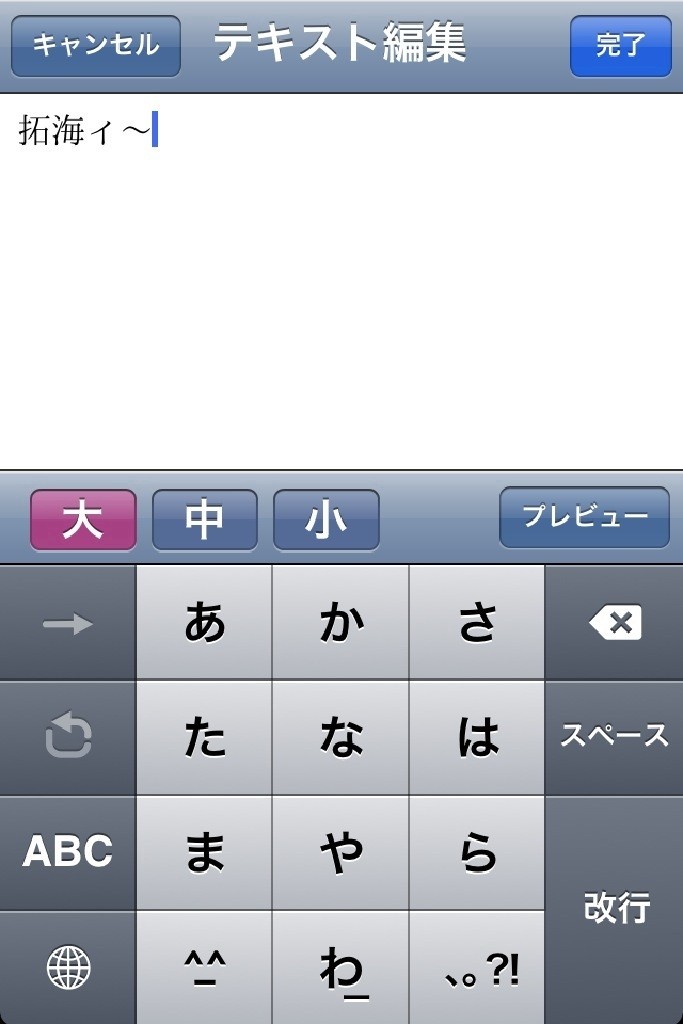Open the プレビュー preview
Image resolution: width=683 pixels, height=1024 pixels.
pyautogui.click(x=584, y=517)
